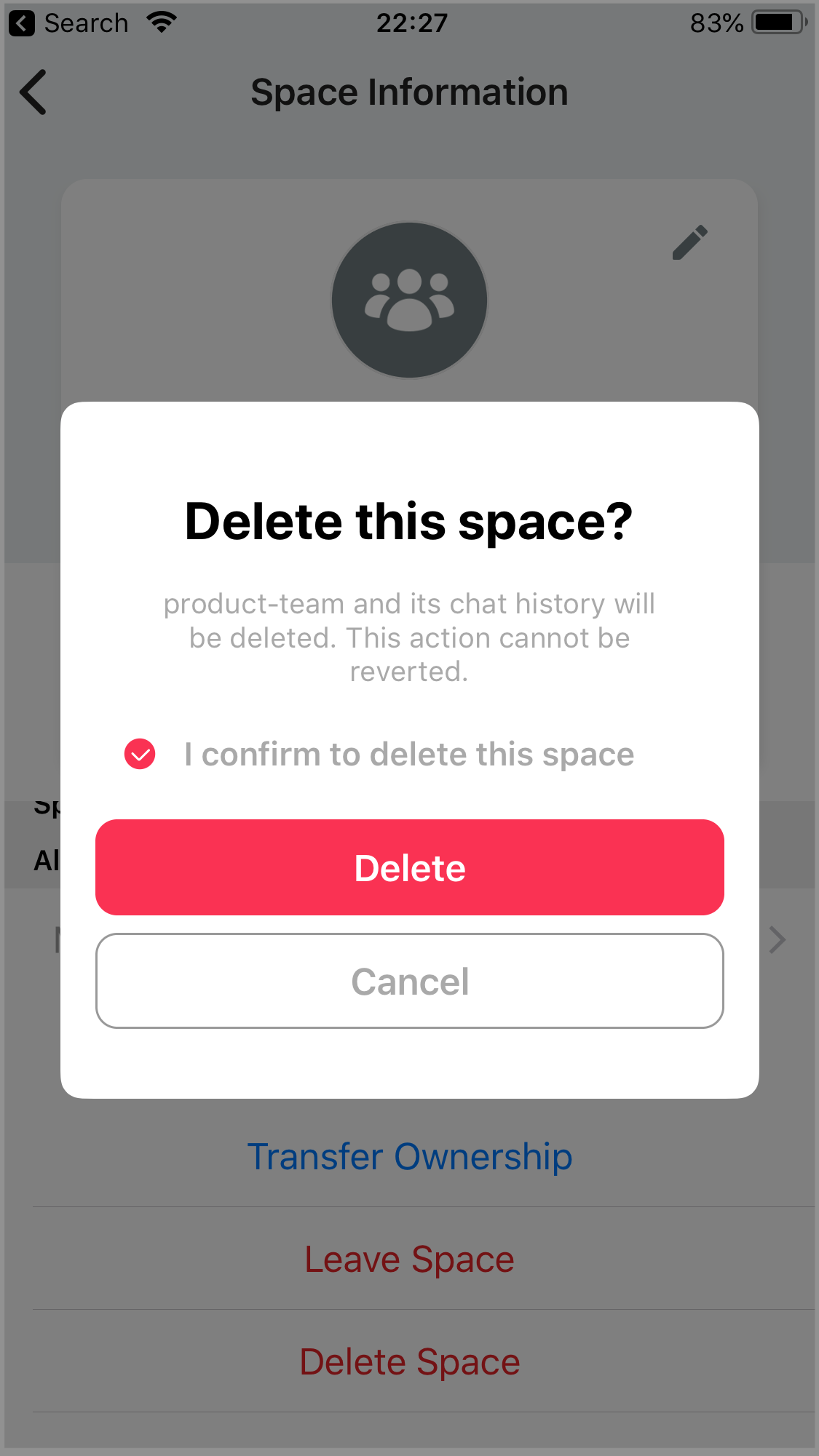Confirm deletion with the red Delete button
Screen dimensions: 819x1456
(x=409, y=867)
